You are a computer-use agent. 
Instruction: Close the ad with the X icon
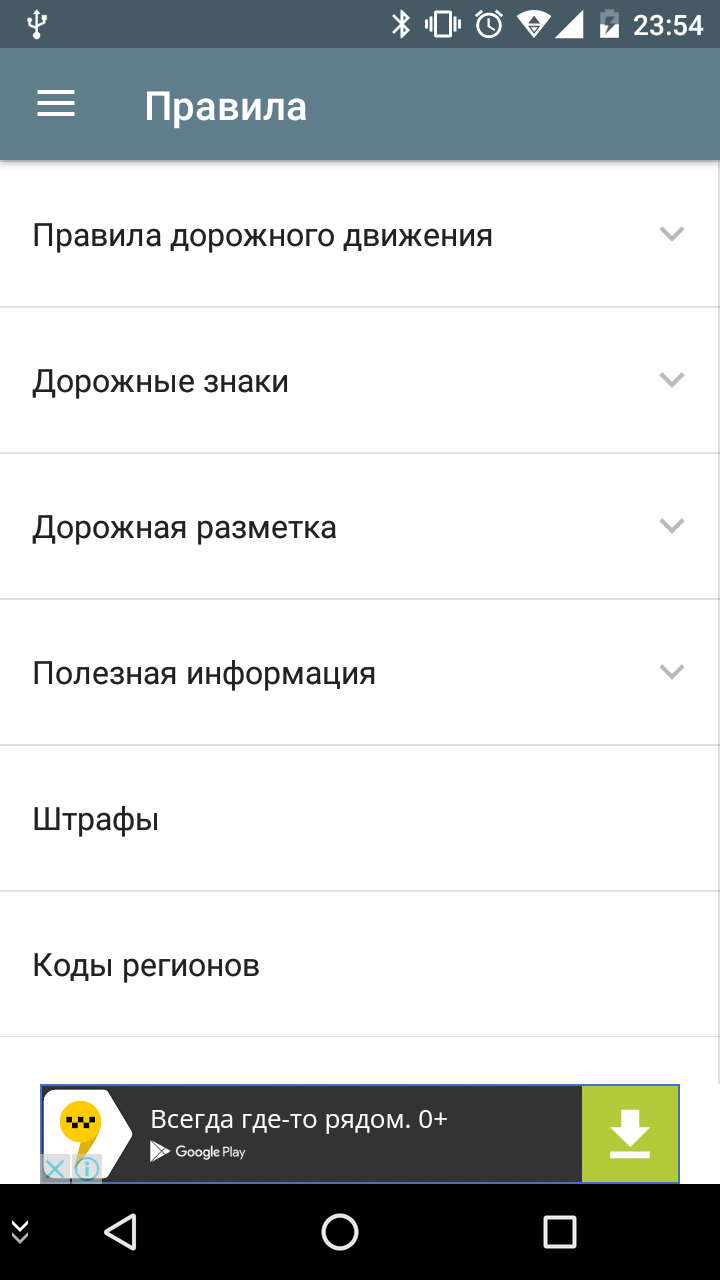[55, 1168]
